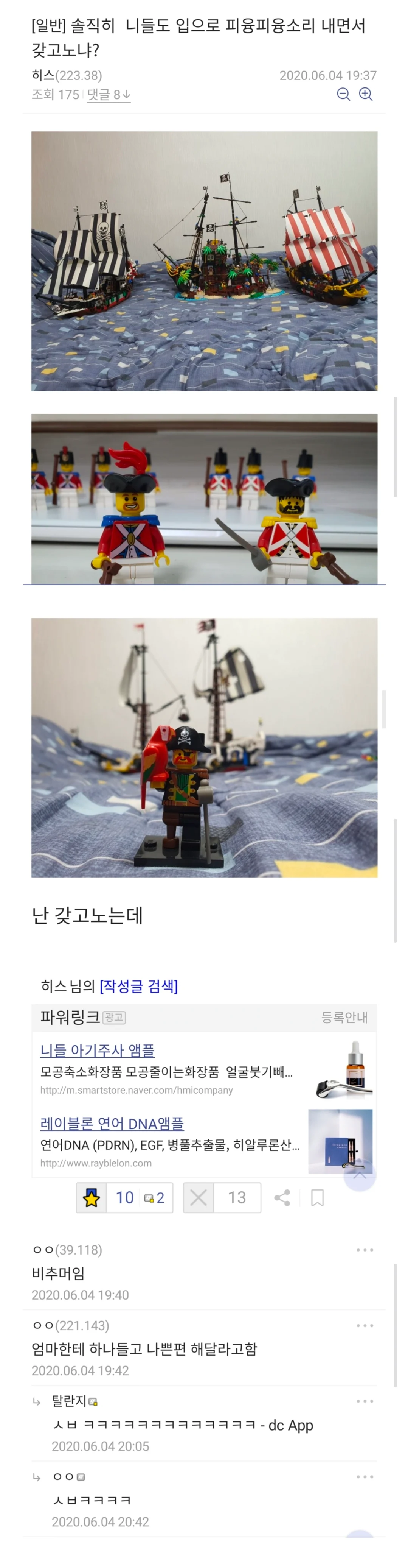Open the pirate captain with parrot photo
The image size is (408, 1568).
click(204, 747)
